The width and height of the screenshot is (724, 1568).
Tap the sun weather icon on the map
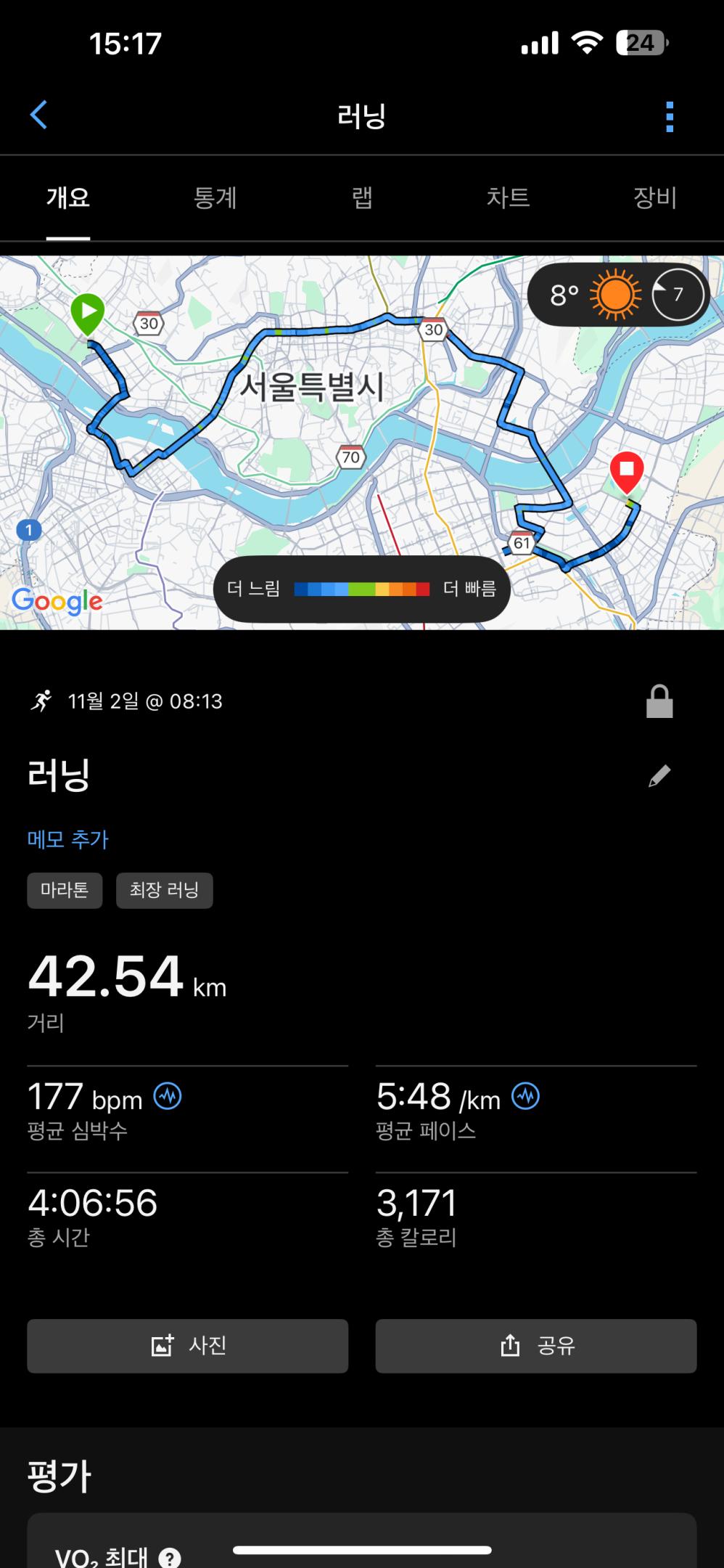(x=615, y=295)
